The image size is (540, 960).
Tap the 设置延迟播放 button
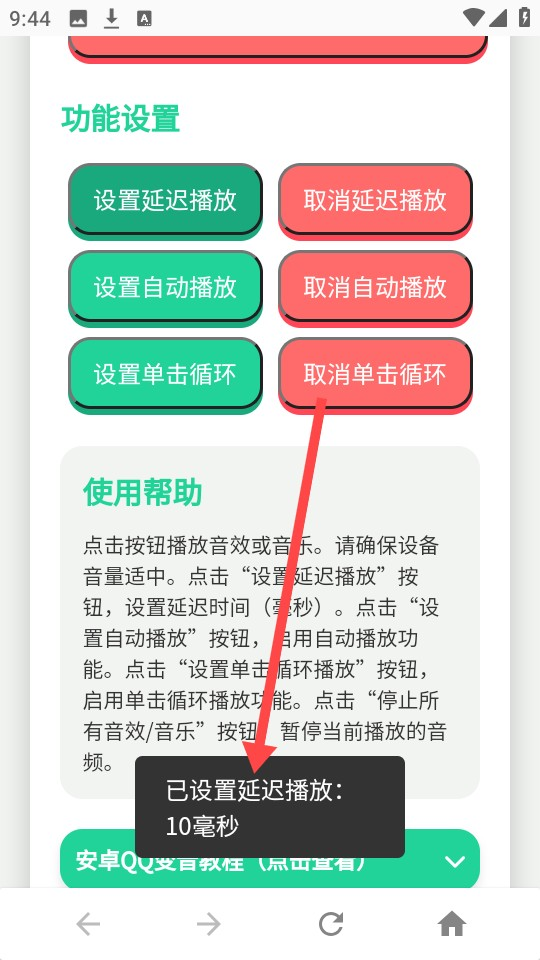coord(165,200)
